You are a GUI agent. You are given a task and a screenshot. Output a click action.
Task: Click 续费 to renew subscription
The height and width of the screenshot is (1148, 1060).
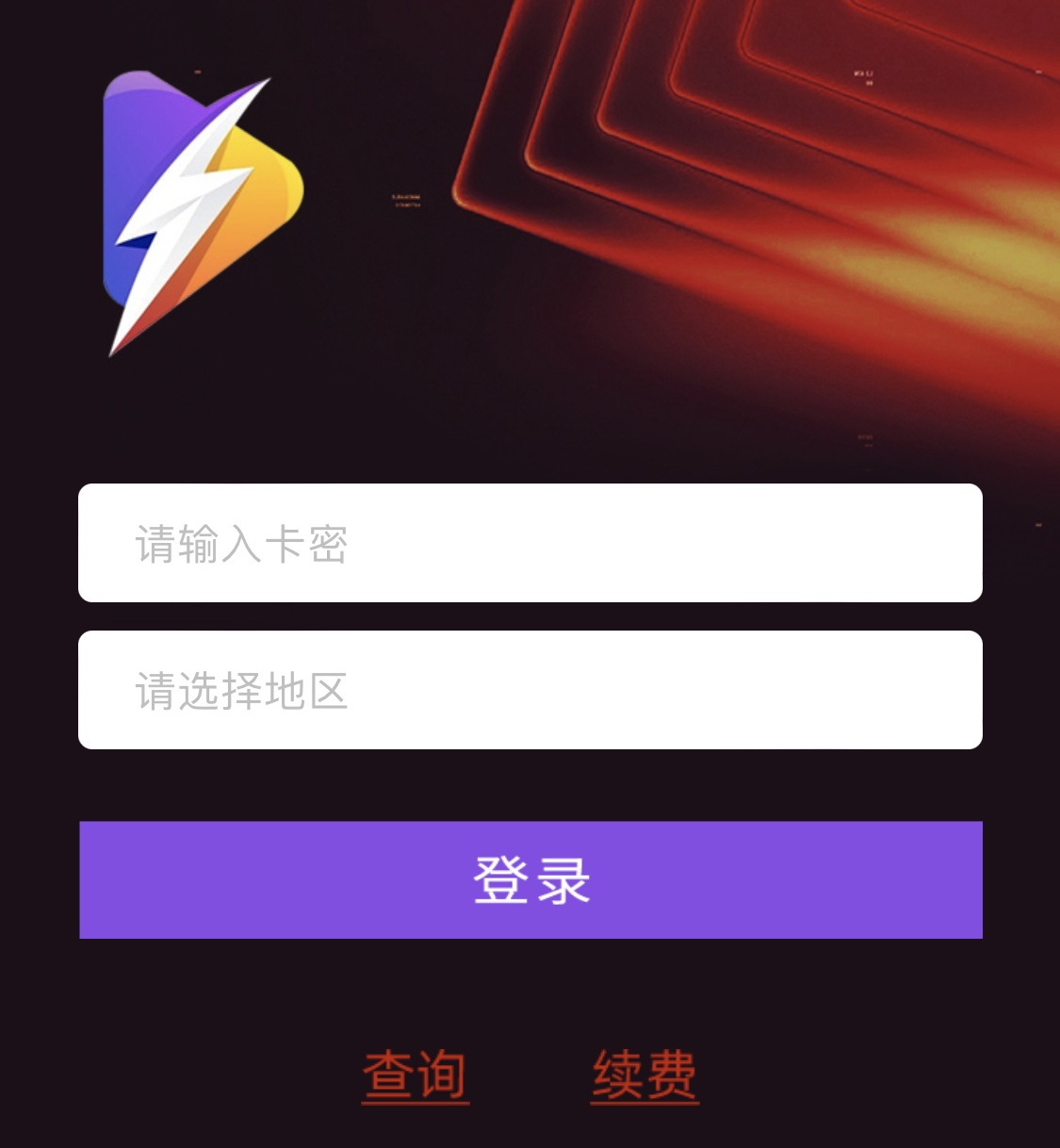tap(644, 1074)
